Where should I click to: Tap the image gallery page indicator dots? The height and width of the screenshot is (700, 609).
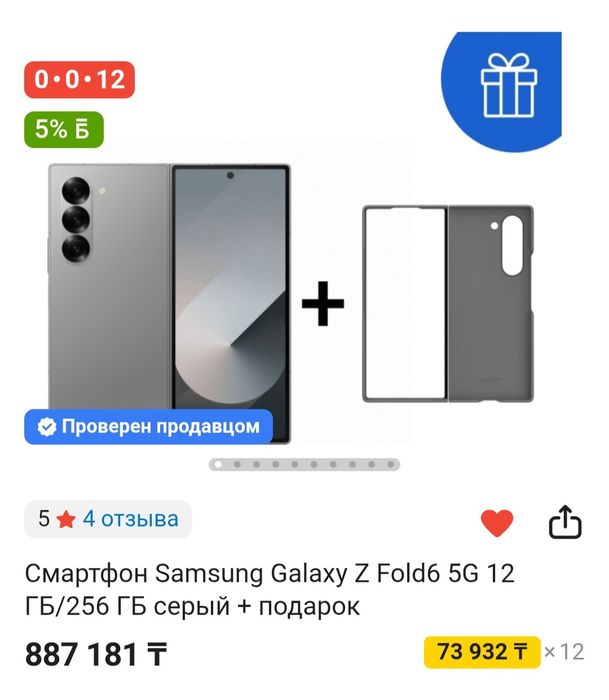tap(304, 464)
